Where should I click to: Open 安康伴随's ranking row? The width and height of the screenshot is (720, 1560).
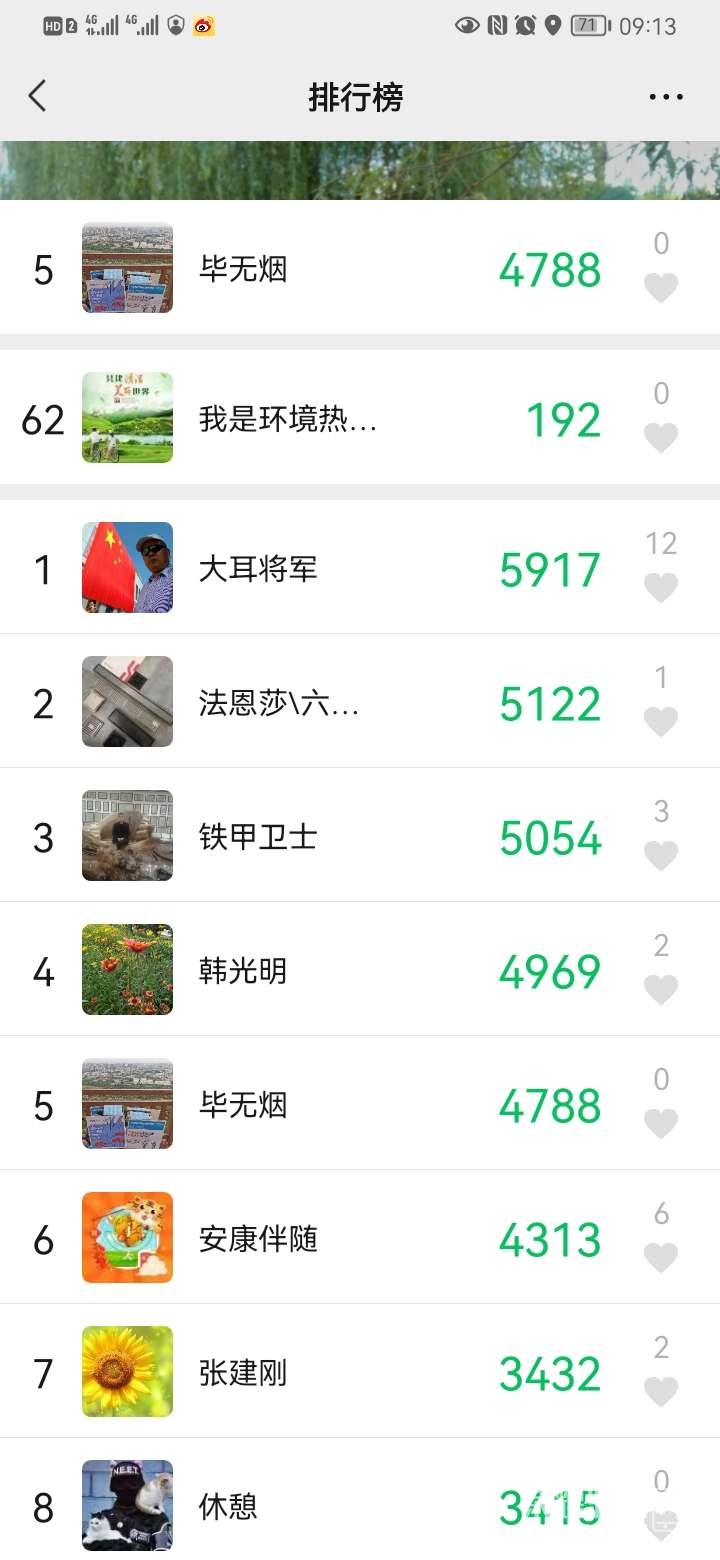click(x=300, y=1238)
